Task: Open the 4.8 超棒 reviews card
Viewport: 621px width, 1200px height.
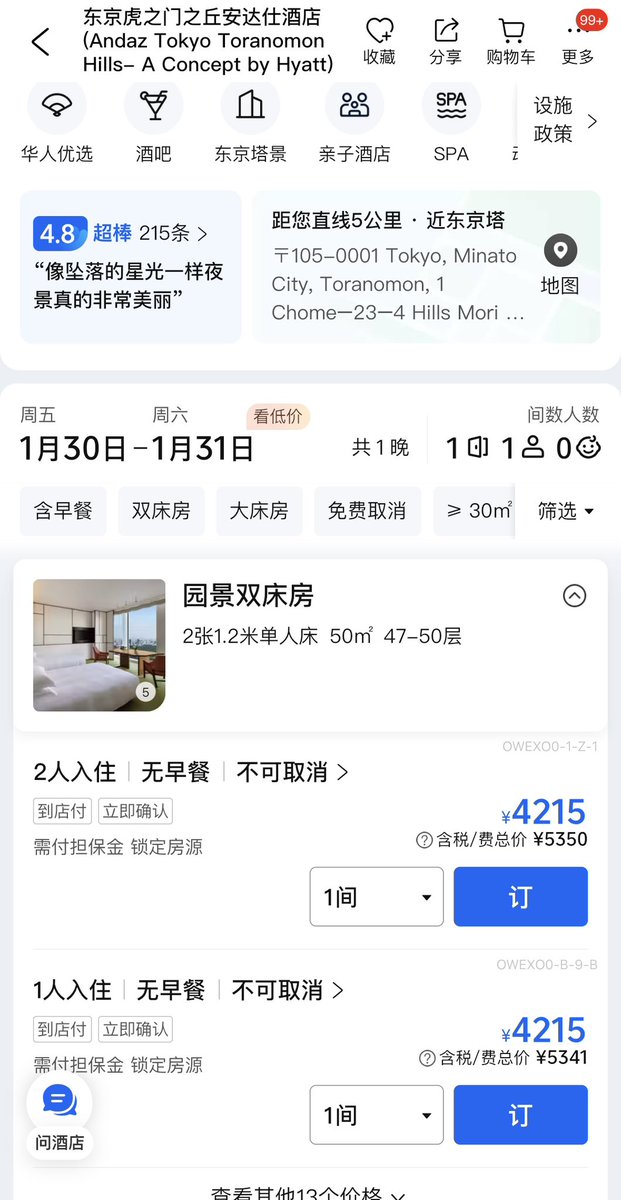Action: coord(131,267)
